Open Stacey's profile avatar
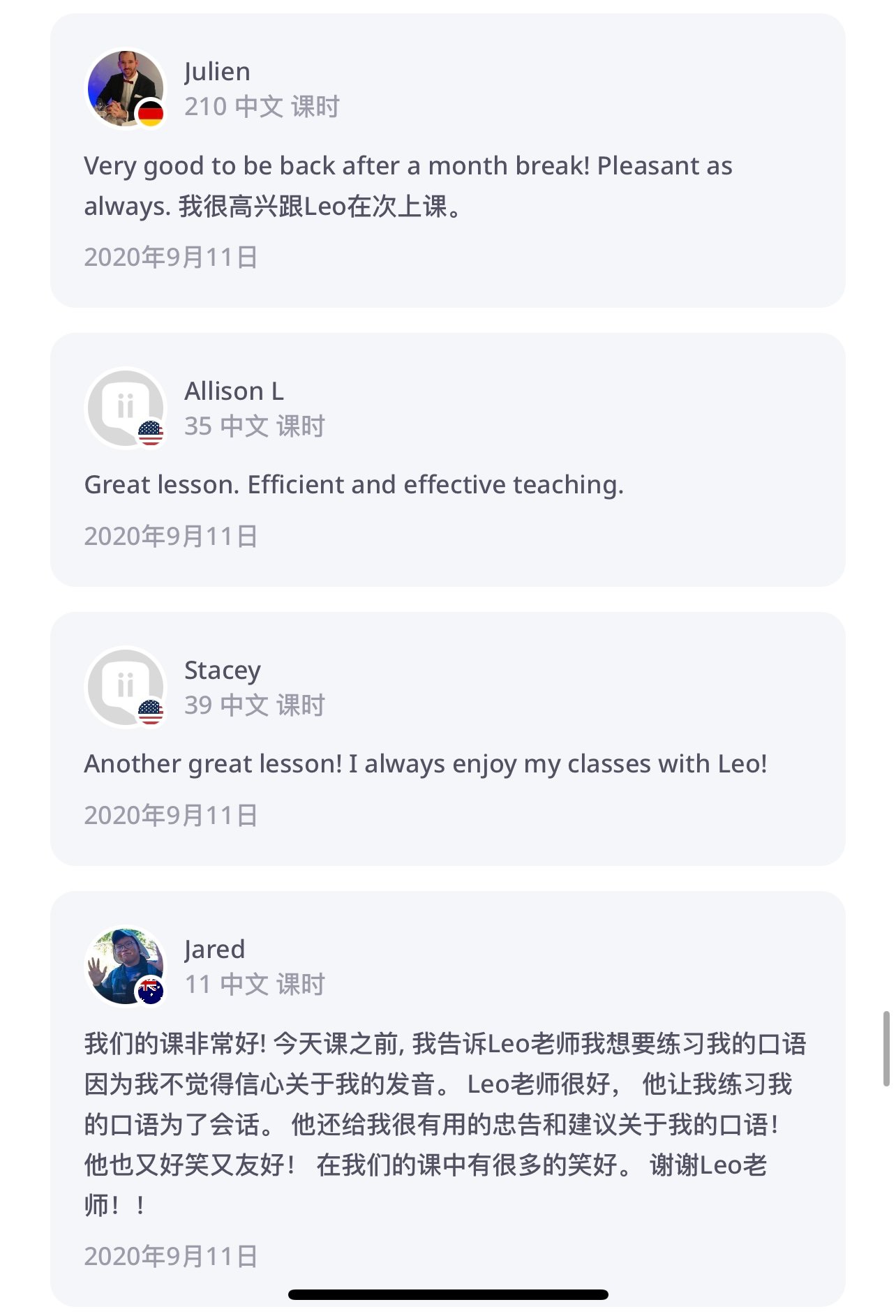896x1316 pixels. tap(125, 687)
